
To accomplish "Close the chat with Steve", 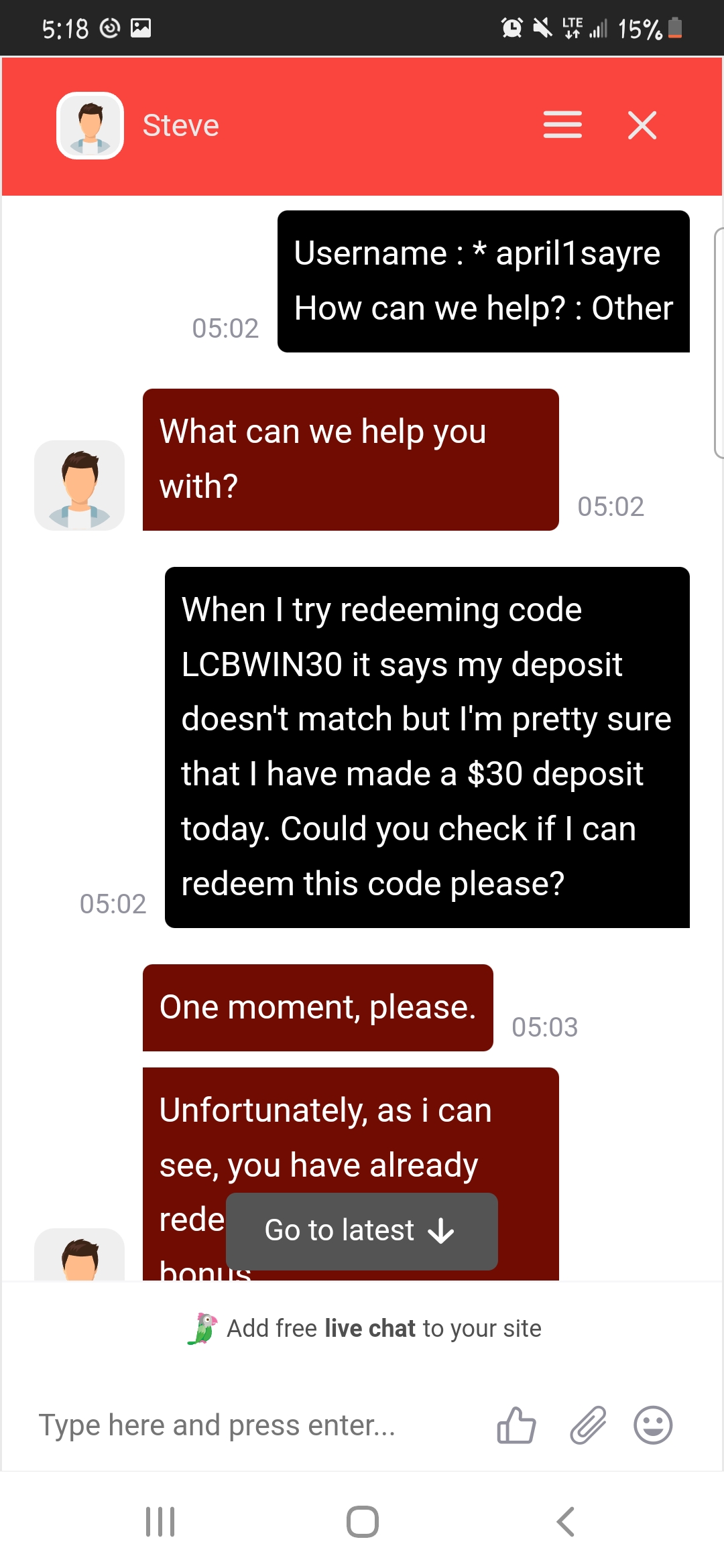I will (642, 125).
